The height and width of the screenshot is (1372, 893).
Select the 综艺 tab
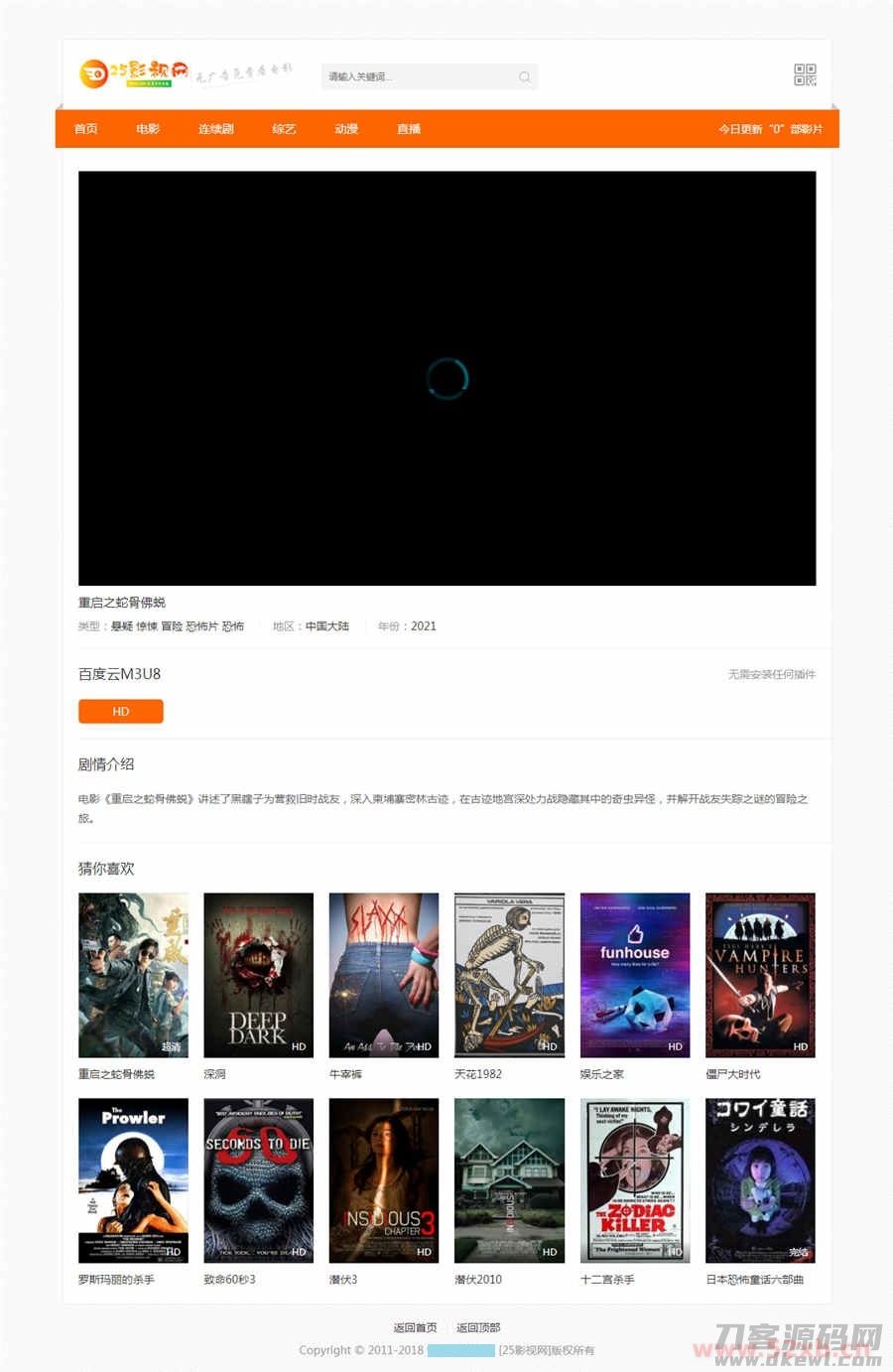[284, 129]
